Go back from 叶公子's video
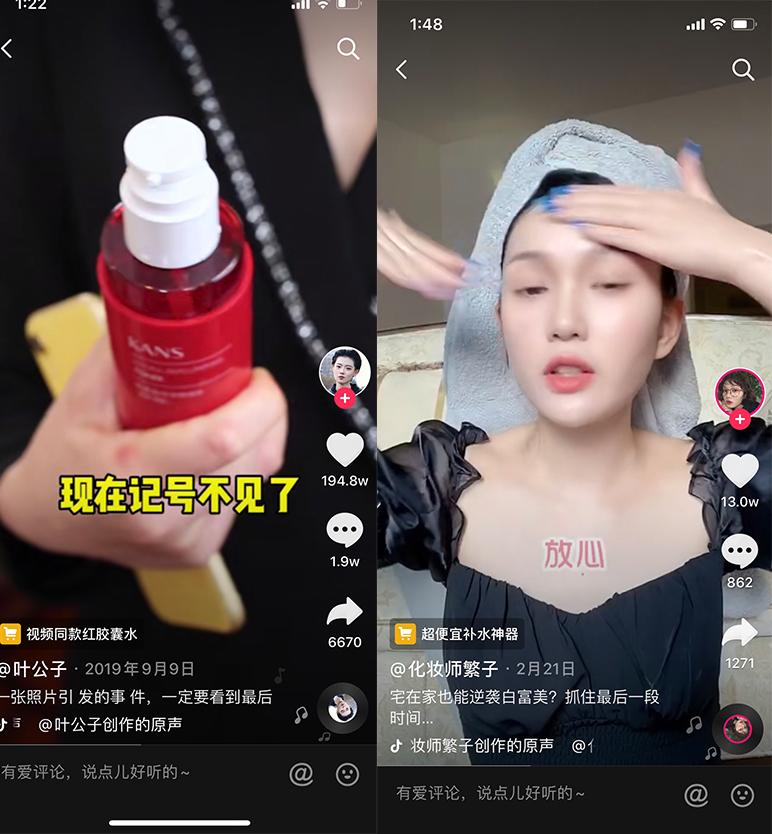772x834 pixels. [x=7, y=48]
